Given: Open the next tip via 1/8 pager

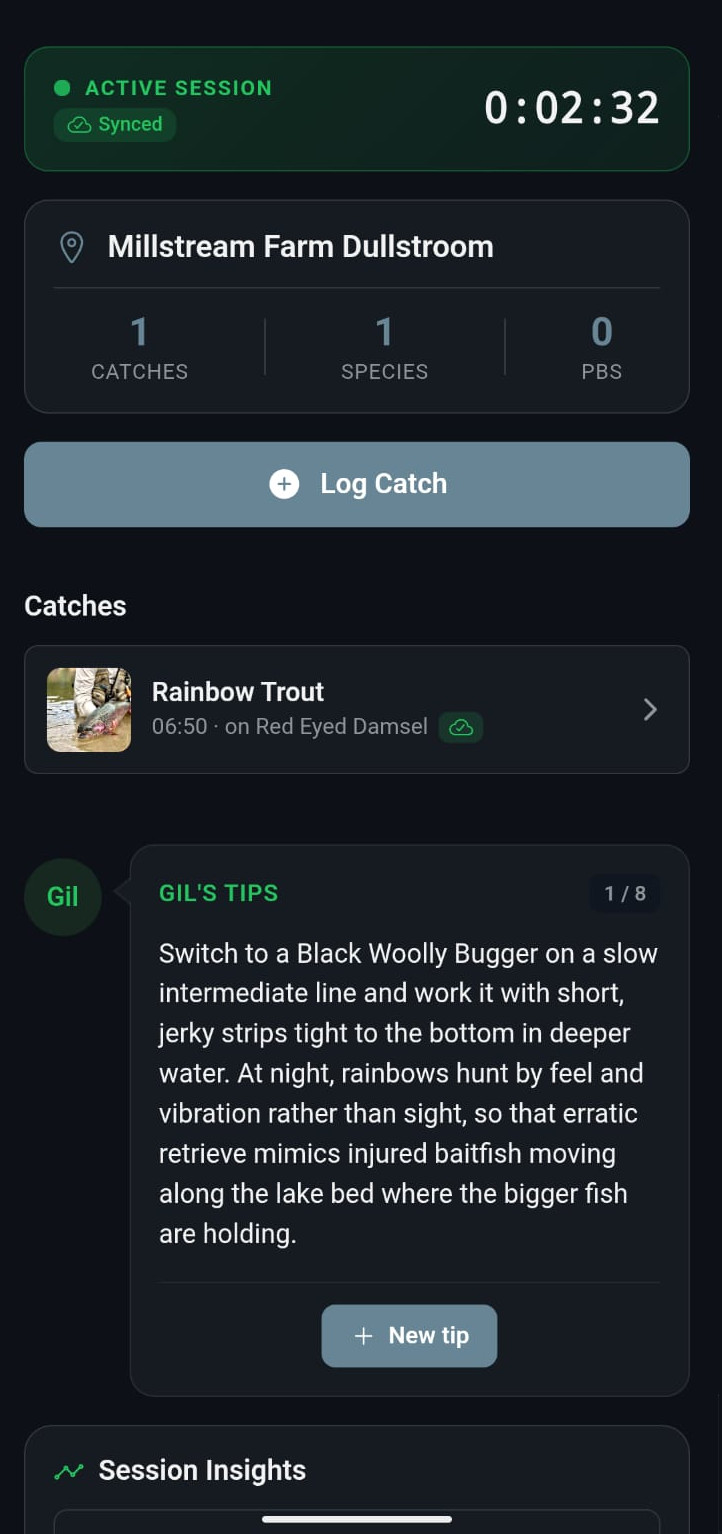Looking at the screenshot, I should pos(625,893).
